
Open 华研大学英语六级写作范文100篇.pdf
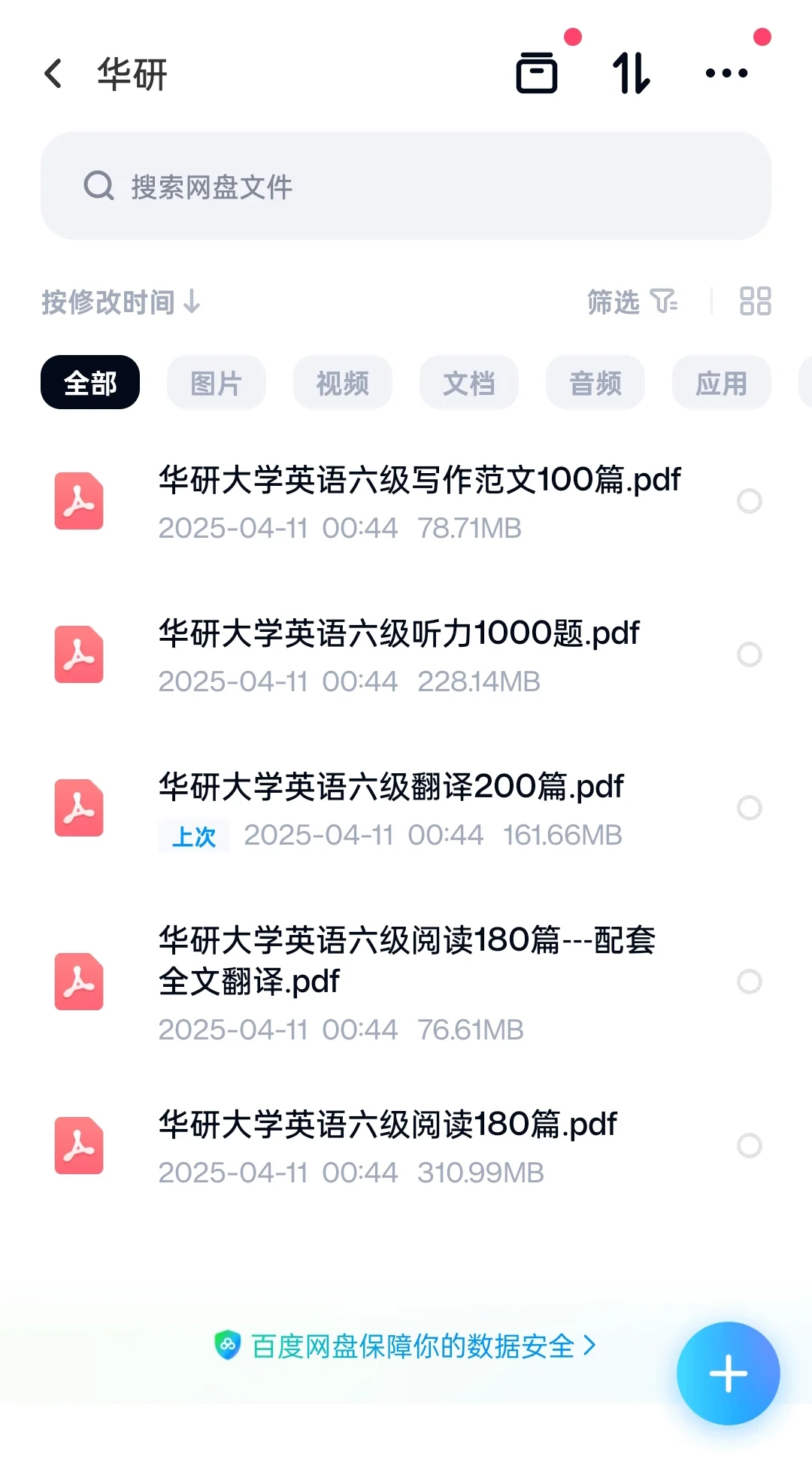pyautogui.click(x=420, y=480)
